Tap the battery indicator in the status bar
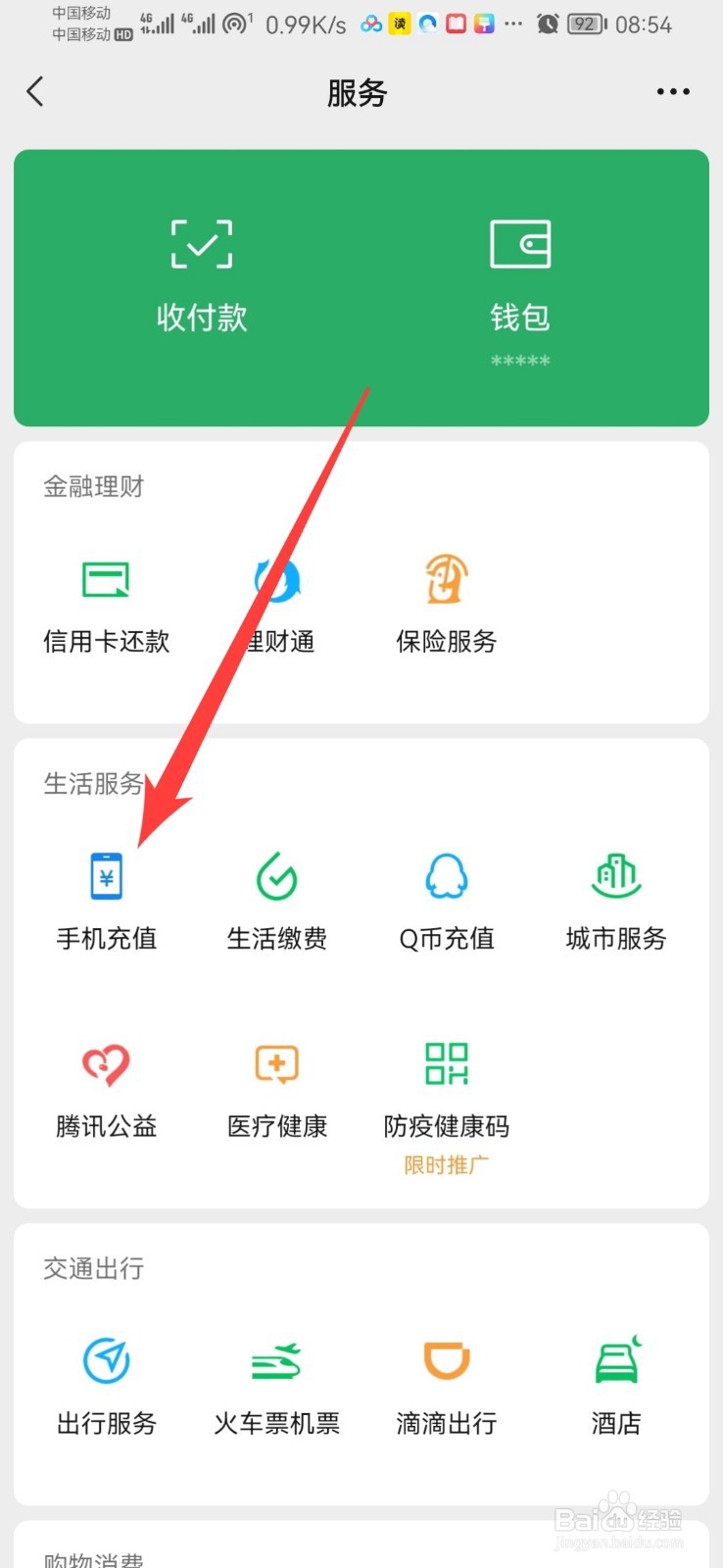Image resolution: width=723 pixels, height=1568 pixels. pyautogui.click(x=582, y=24)
